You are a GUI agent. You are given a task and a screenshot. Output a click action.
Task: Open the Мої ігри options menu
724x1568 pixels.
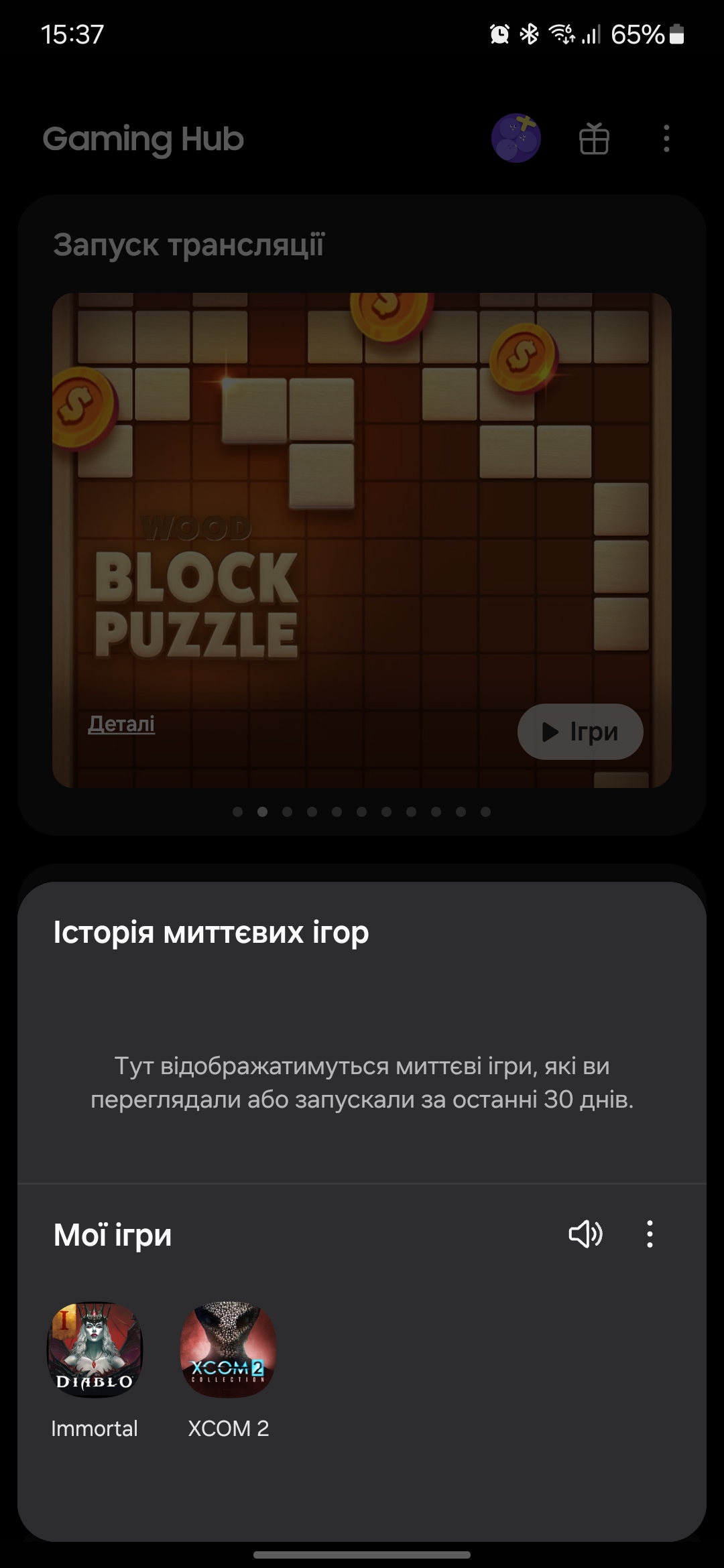649,1234
